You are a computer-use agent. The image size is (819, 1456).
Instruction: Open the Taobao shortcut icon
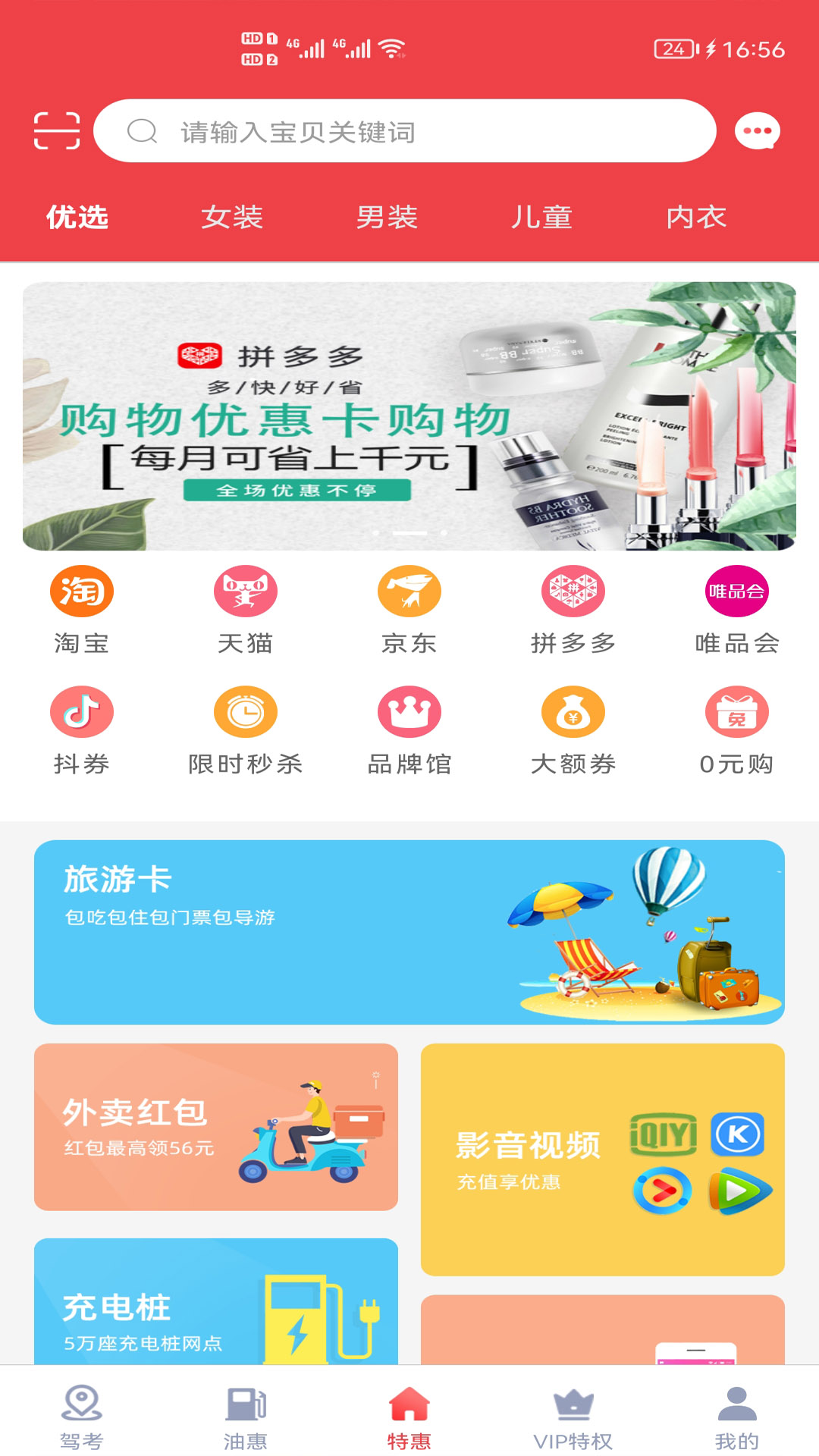coord(81,591)
